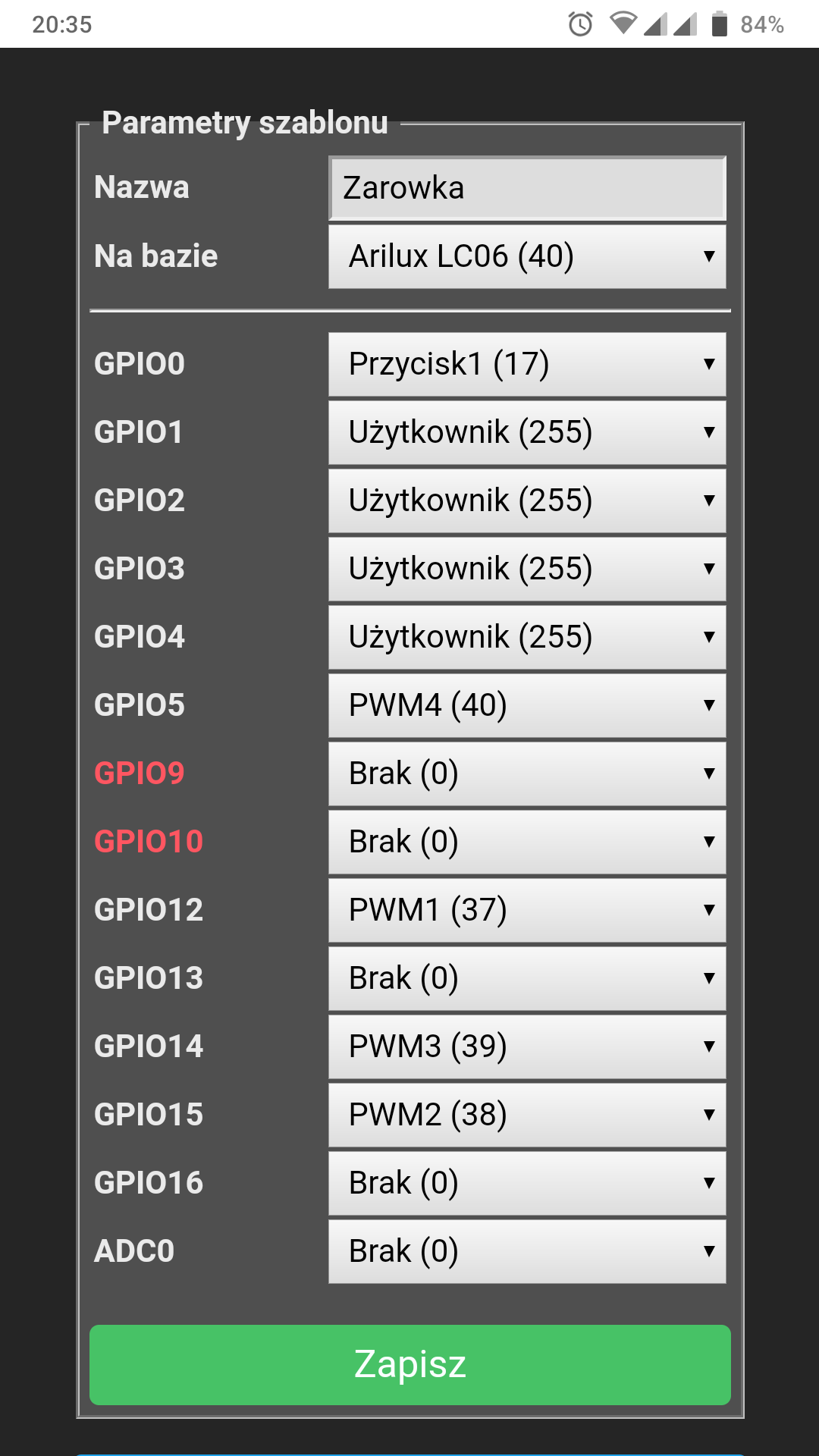Edit the Nazwa text field
The height and width of the screenshot is (1456, 819).
point(527,188)
